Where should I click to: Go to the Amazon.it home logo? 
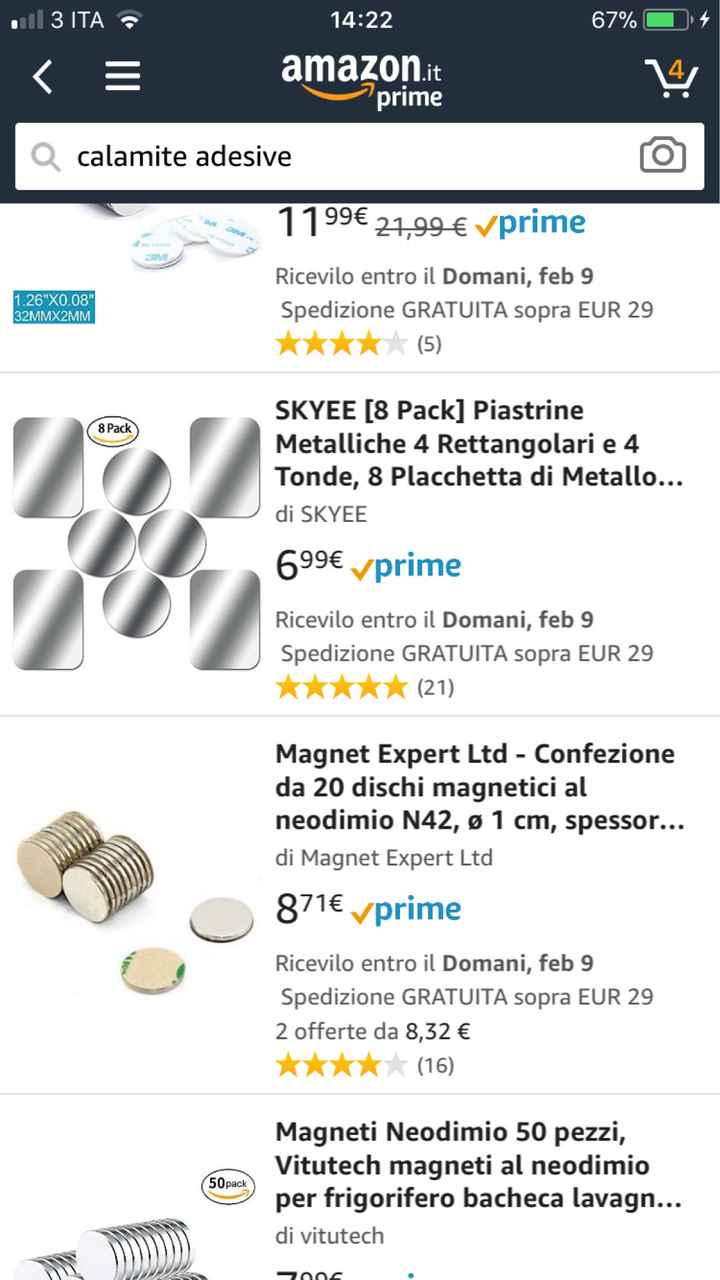click(x=362, y=78)
